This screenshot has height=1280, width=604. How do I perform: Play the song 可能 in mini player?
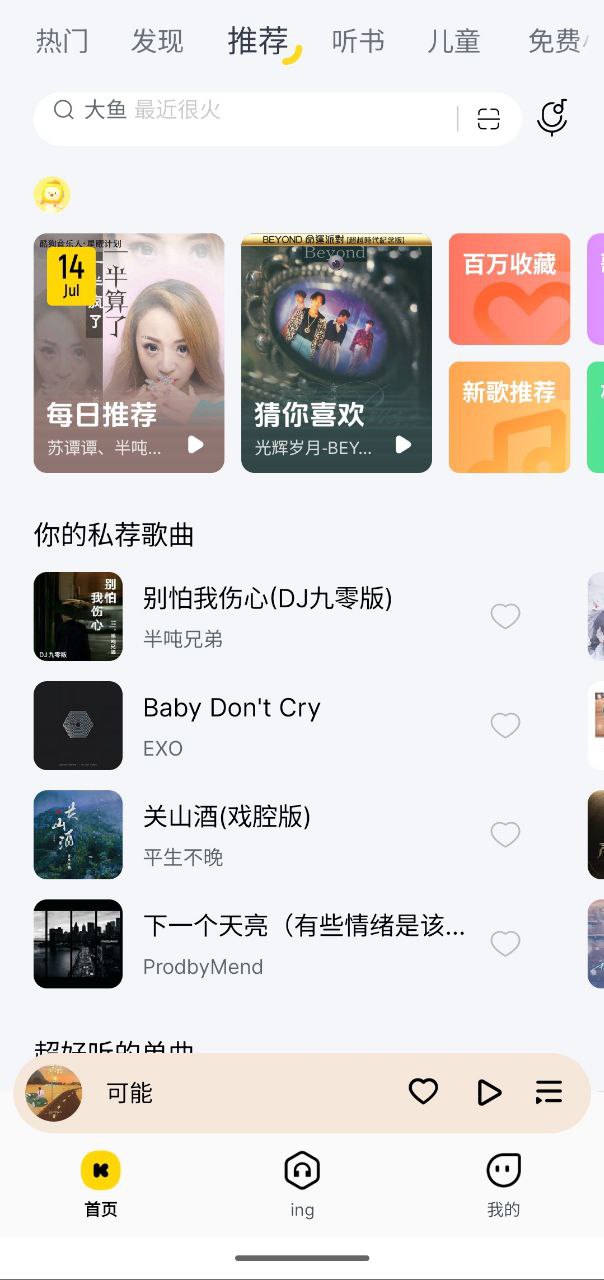(x=488, y=1092)
